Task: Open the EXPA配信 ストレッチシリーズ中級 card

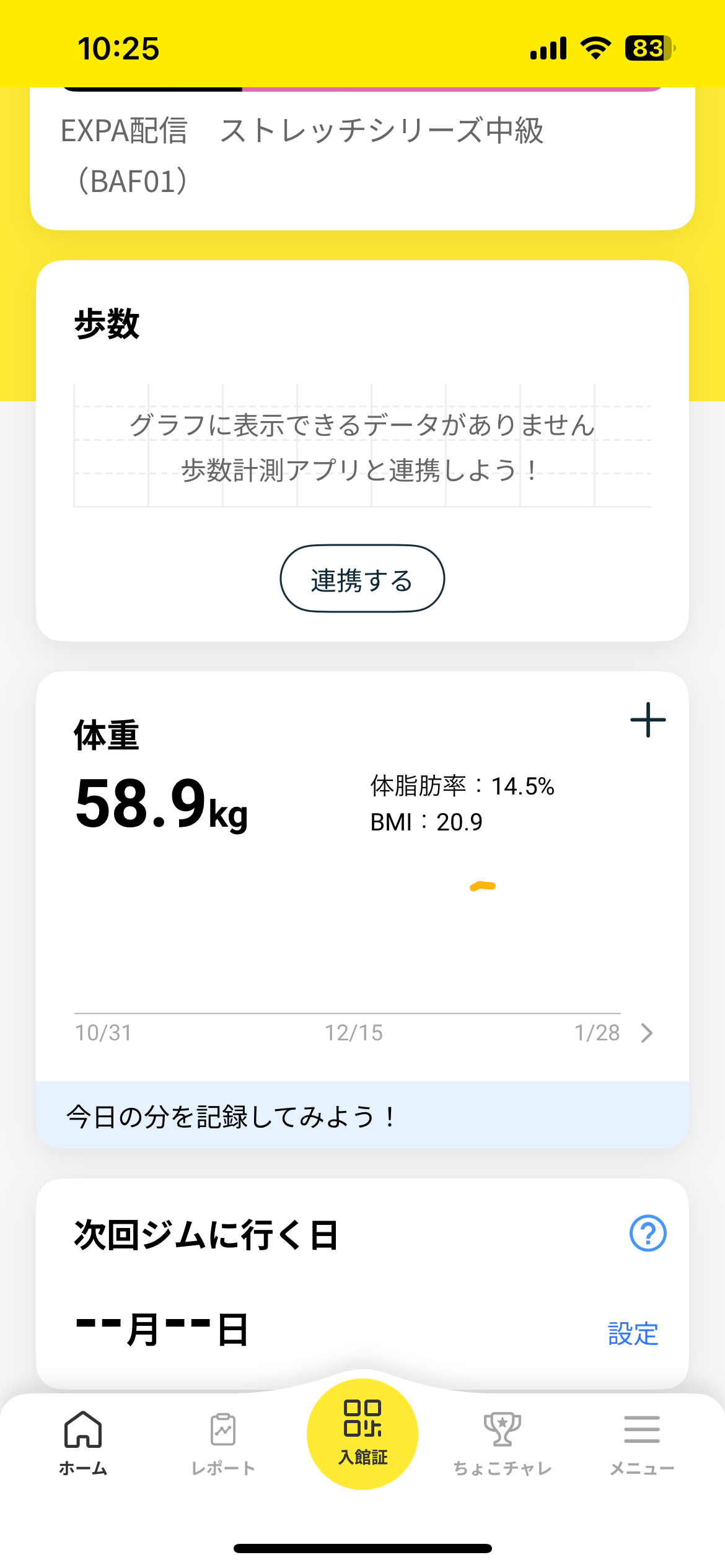Action: [x=362, y=156]
